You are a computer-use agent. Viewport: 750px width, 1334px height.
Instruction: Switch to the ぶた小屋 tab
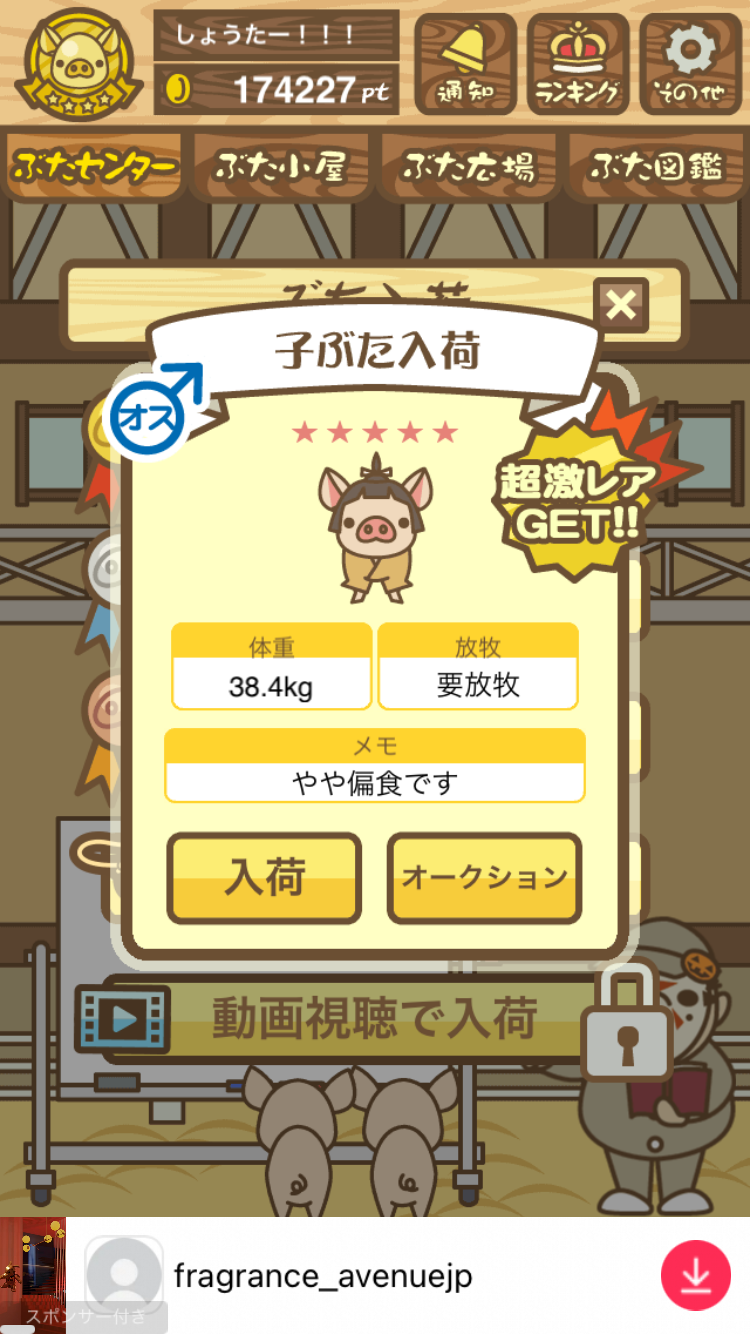281,167
